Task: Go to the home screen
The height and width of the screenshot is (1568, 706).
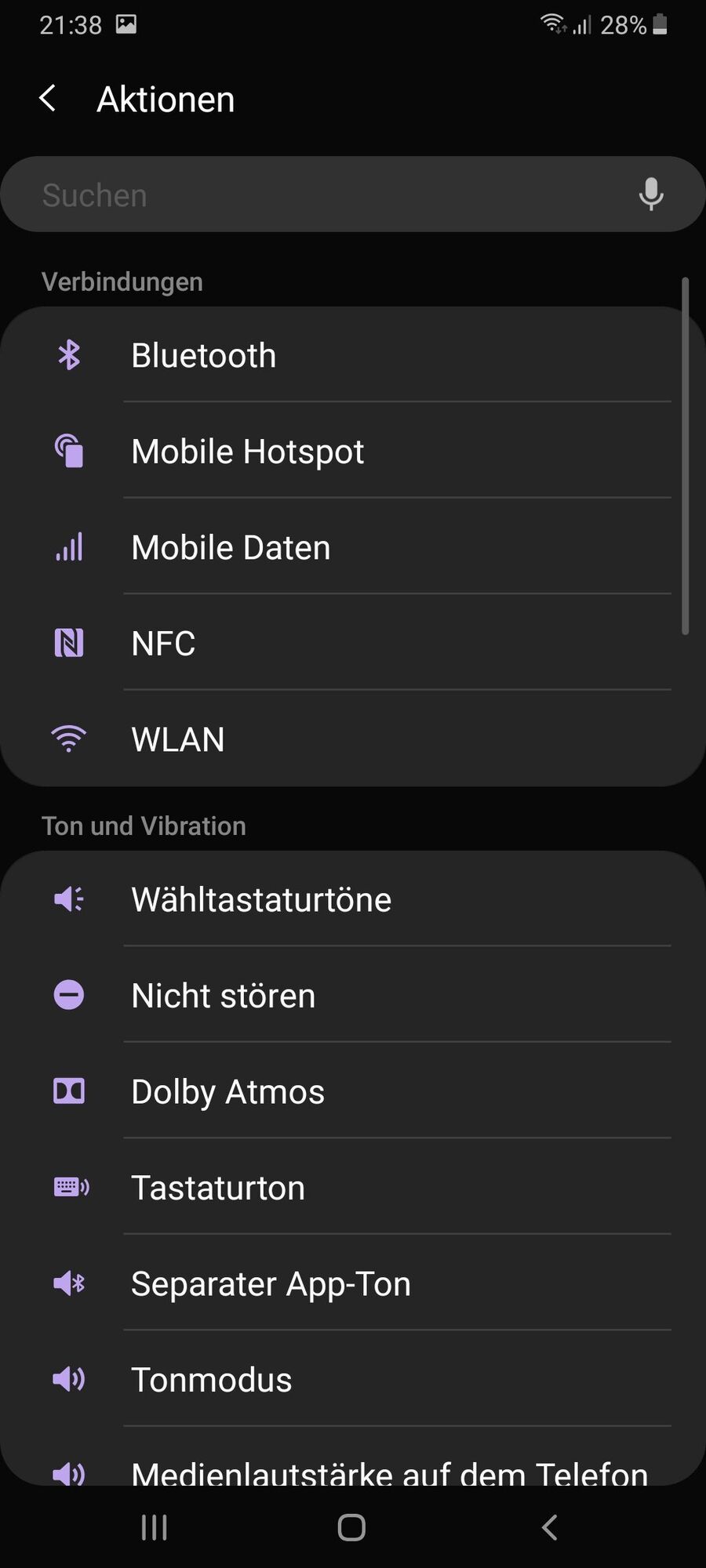Action: (351, 1527)
